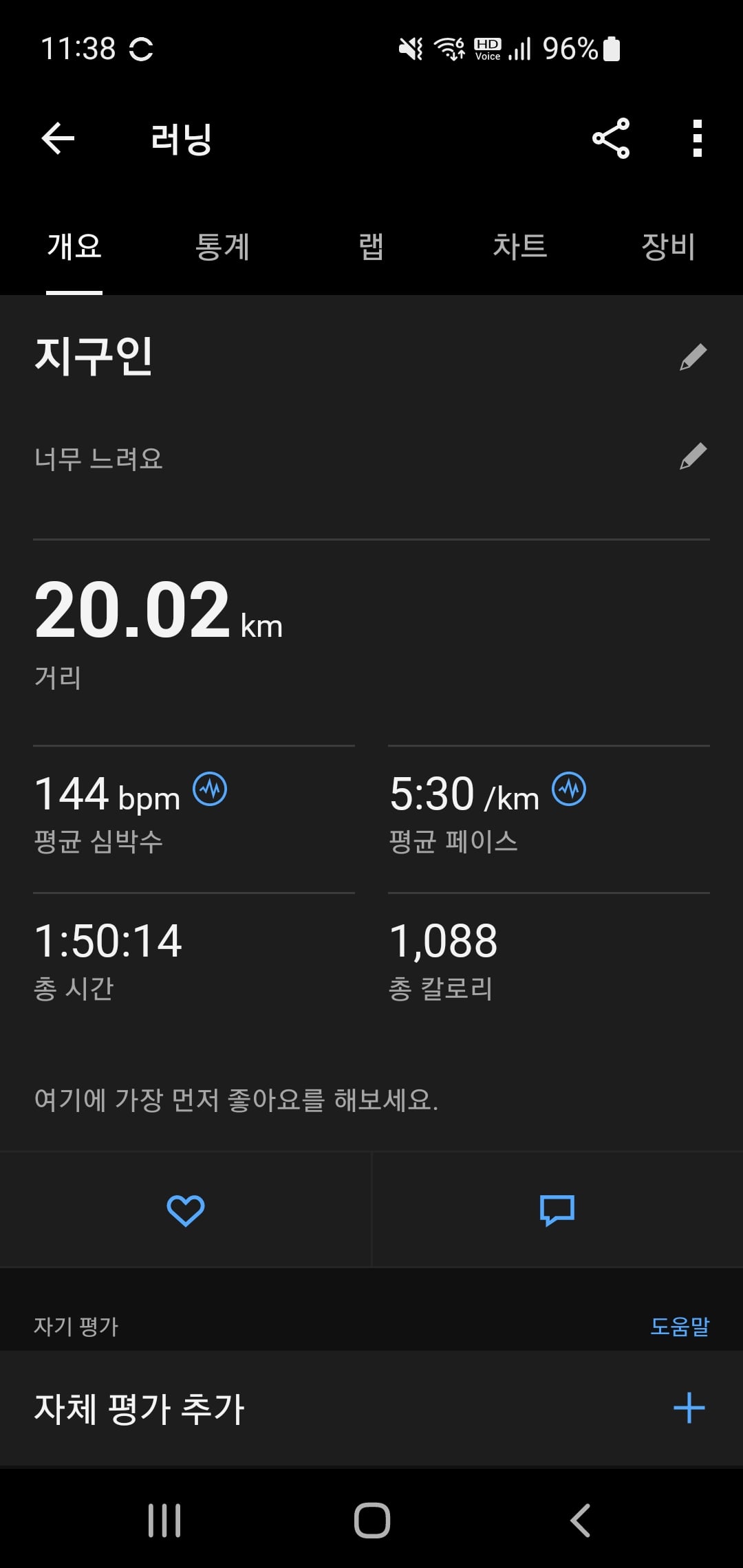Edit the activity title 지구인

coord(693,357)
